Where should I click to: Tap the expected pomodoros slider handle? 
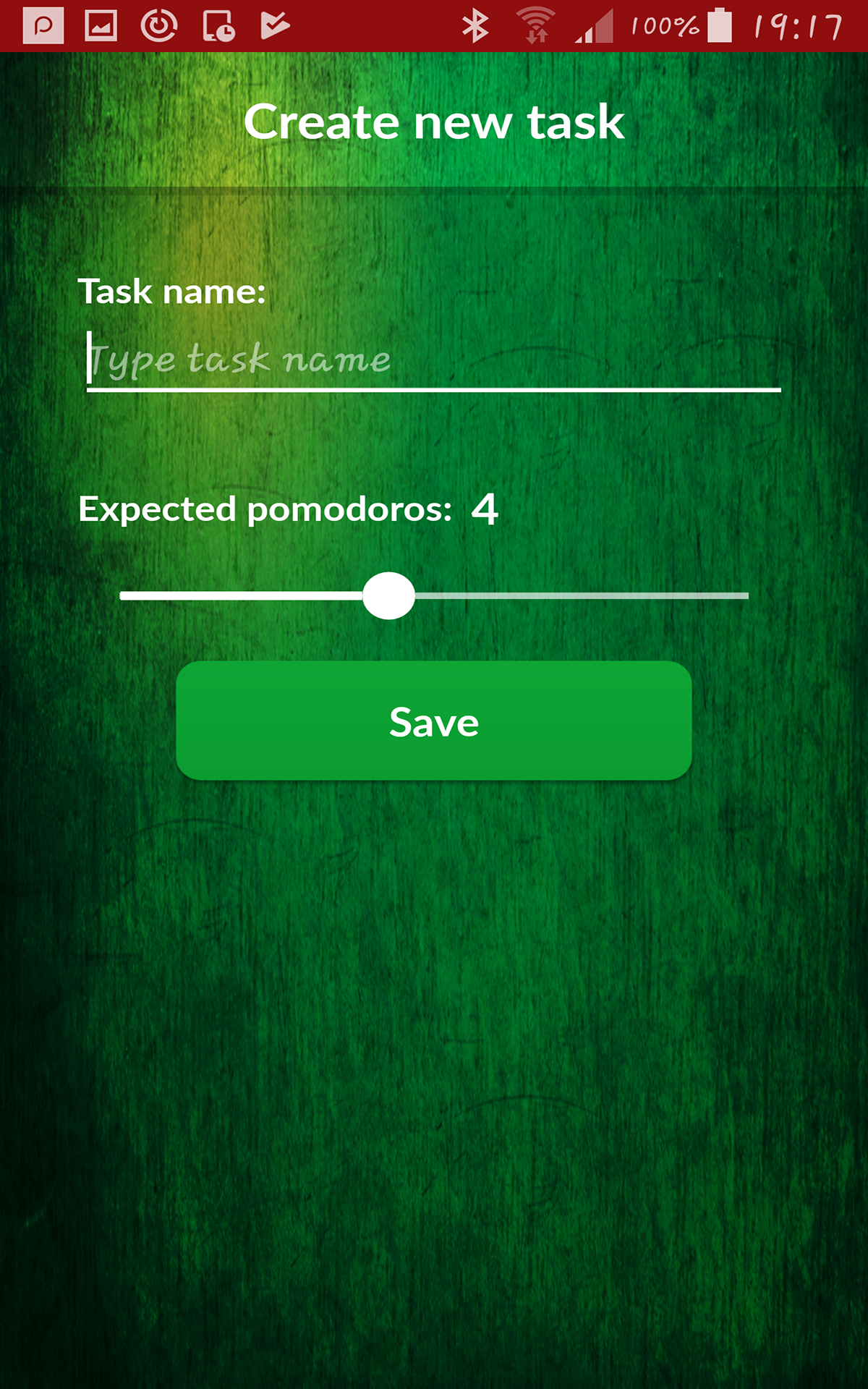pyautogui.click(x=389, y=595)
